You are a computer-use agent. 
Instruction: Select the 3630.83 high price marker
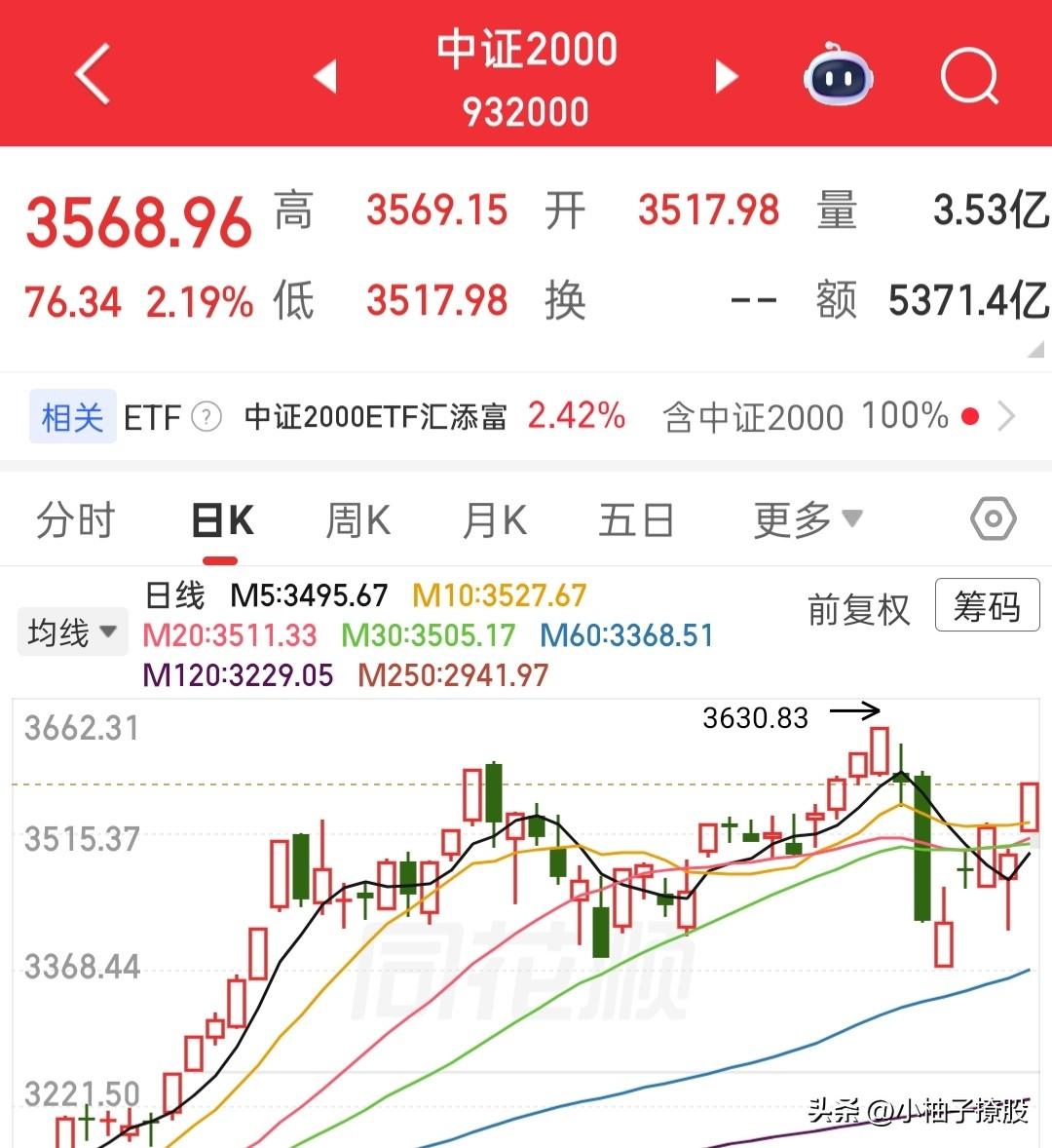point(757,718)
